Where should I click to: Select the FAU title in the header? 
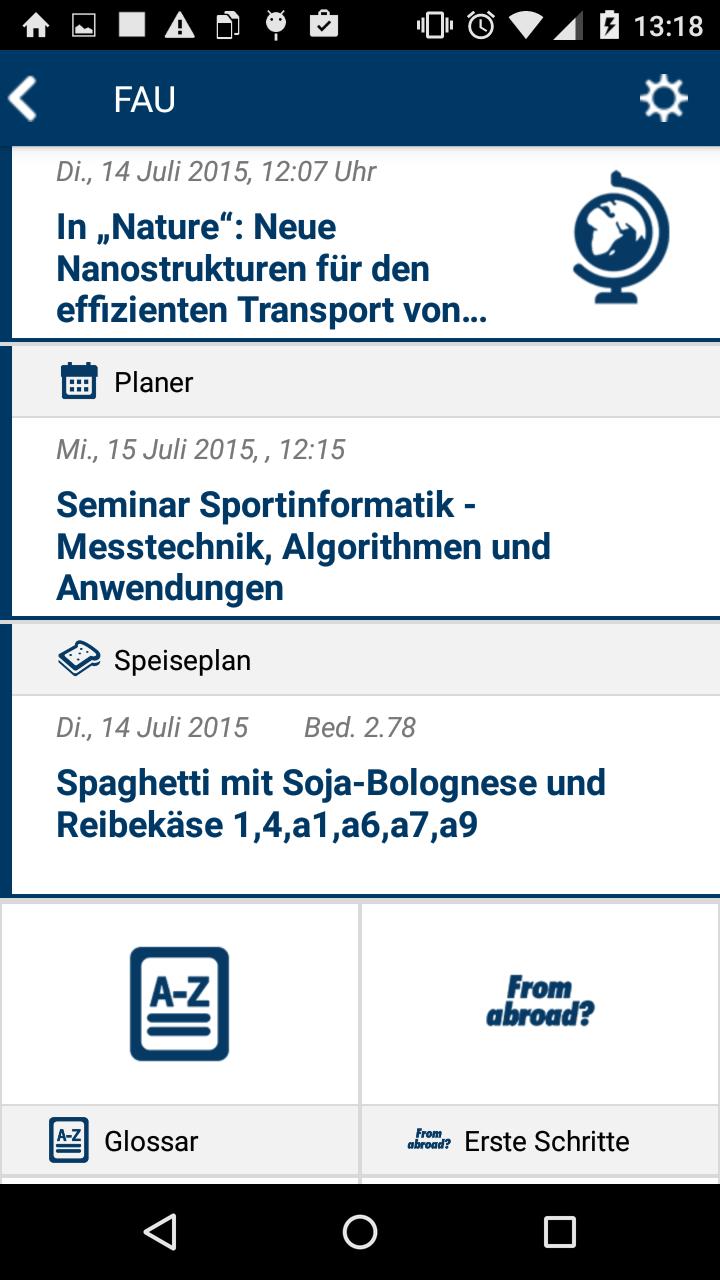pos(144,97)
